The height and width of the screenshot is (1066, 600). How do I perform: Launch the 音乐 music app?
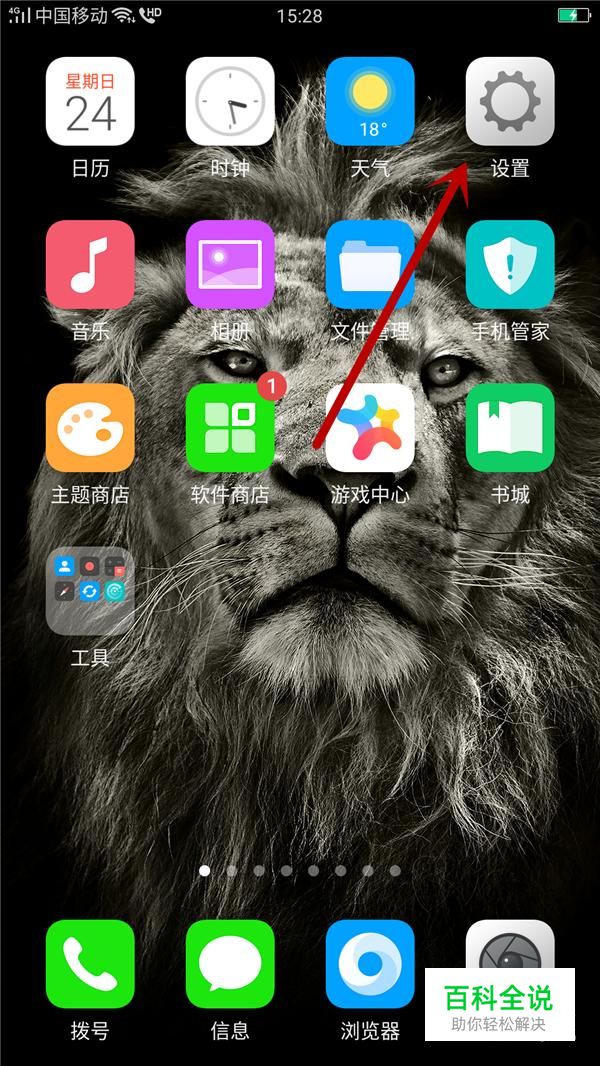click(x=90, y=265)
